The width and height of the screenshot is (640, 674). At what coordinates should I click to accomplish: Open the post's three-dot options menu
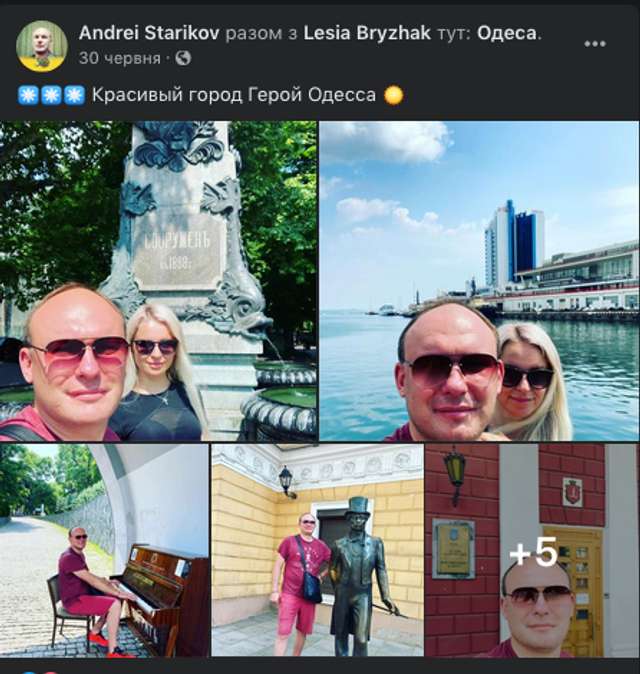click(595, 44)
